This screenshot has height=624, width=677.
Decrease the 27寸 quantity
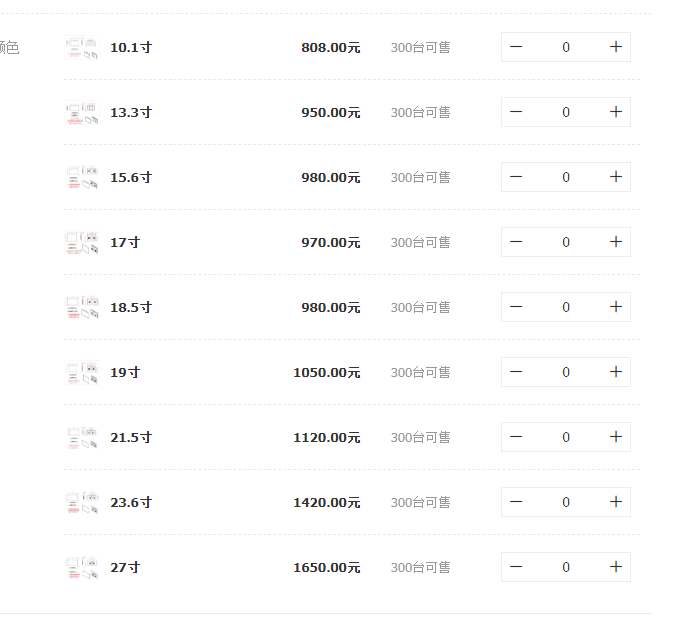click(x=516, y=567)
